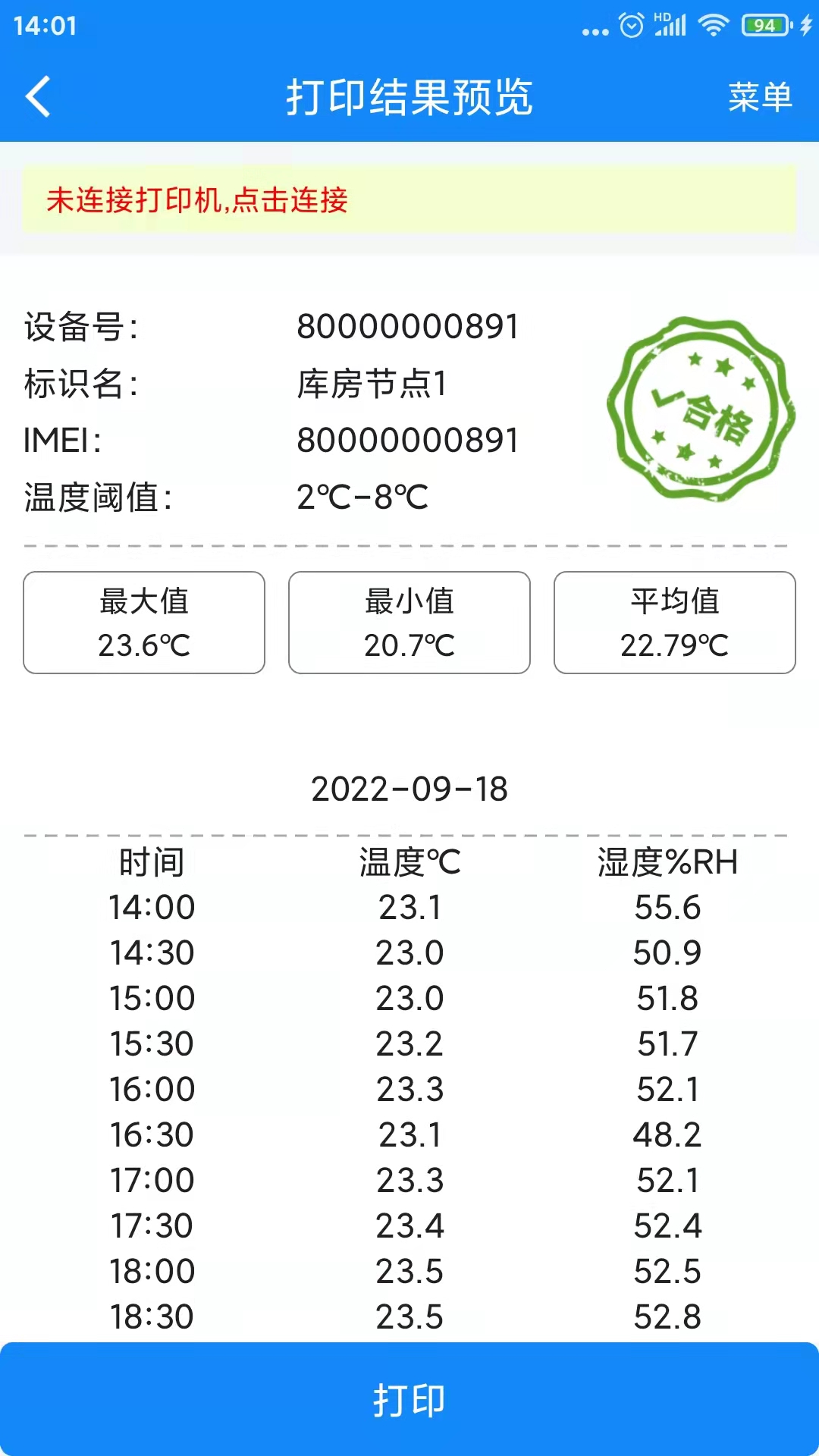Viewport: 819px width, 1456px height.
Task: Tap temperature 23.1 in first row
Action: point(409,906)
